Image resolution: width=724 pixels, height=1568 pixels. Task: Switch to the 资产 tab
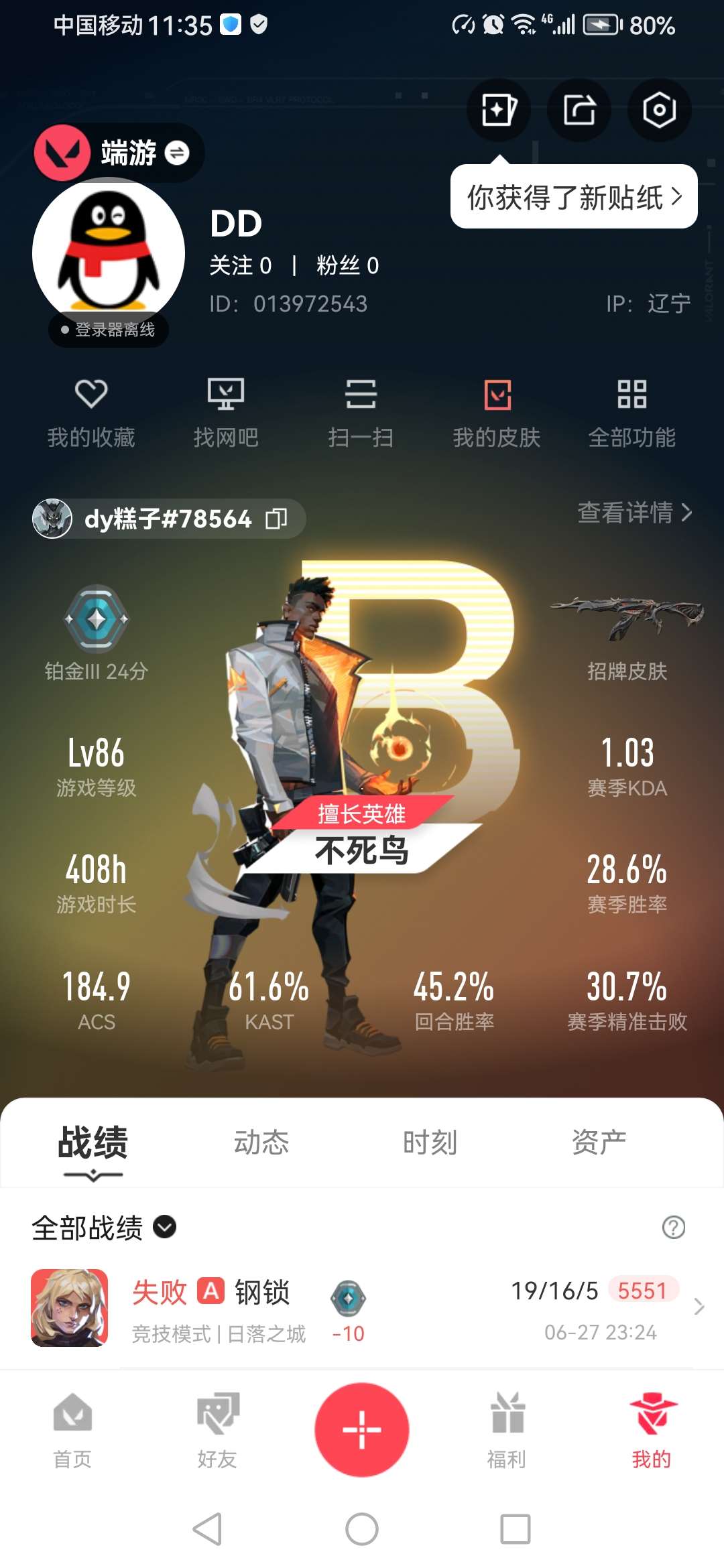tap(599, 1142)
